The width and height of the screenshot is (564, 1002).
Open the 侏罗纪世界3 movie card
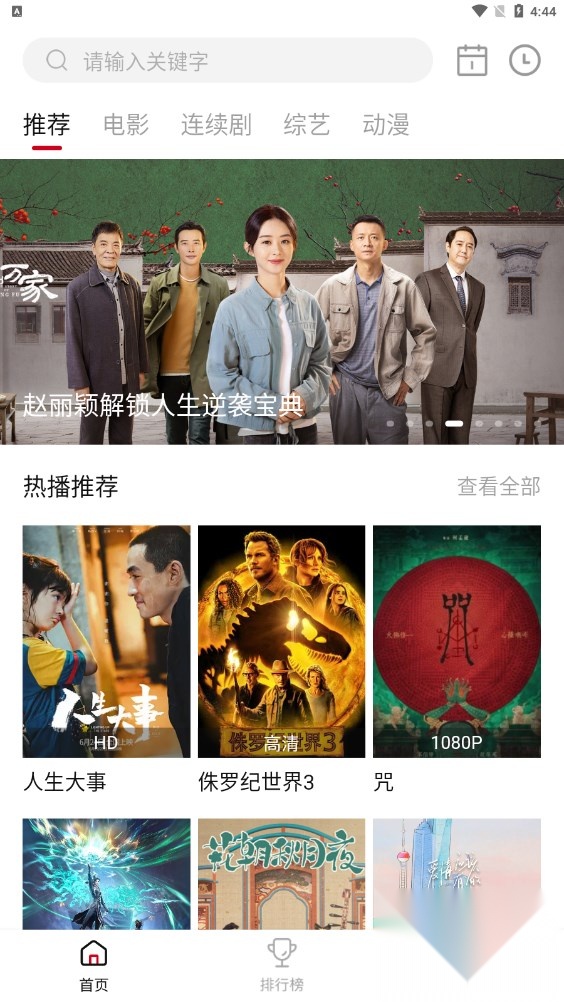click(x=281, y=659)
